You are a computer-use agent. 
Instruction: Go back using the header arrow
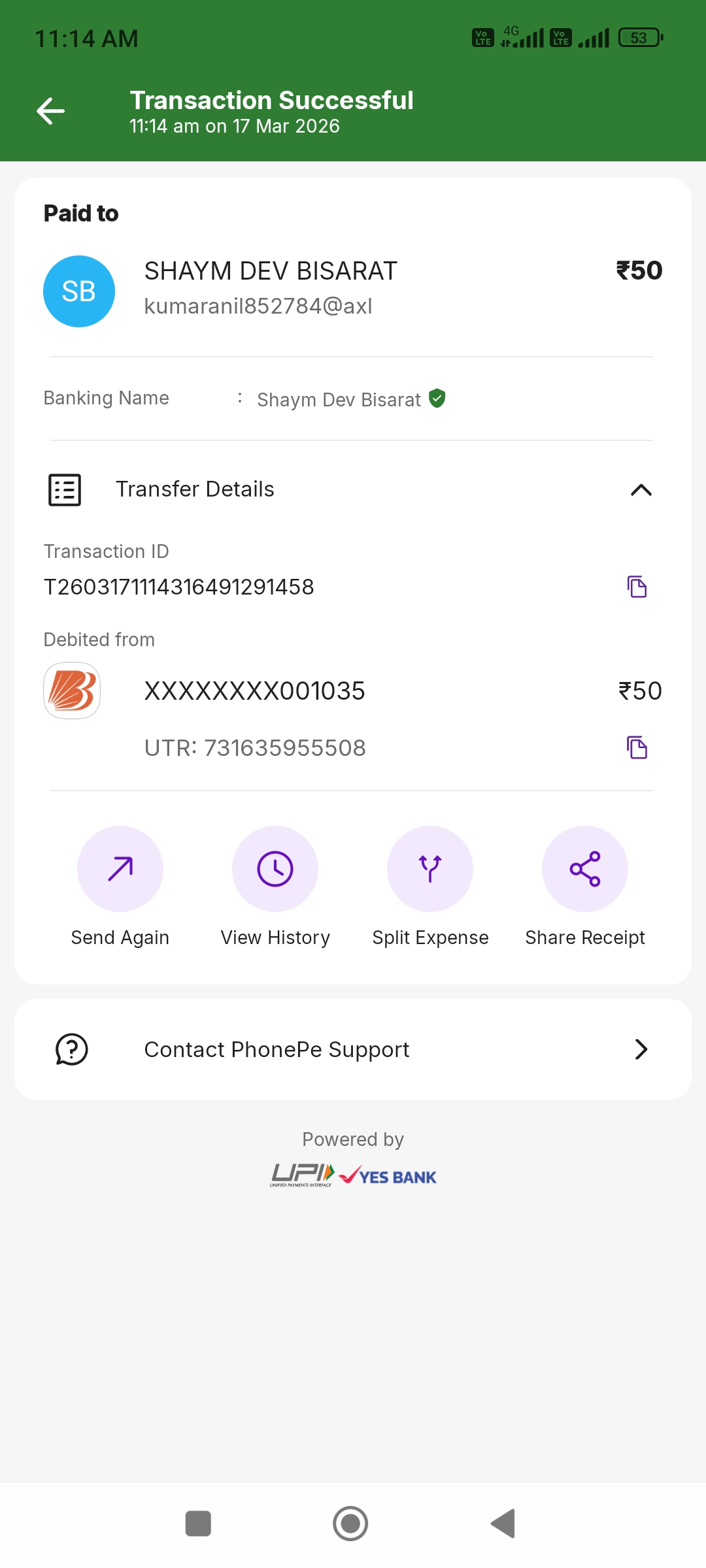(51, 111)
